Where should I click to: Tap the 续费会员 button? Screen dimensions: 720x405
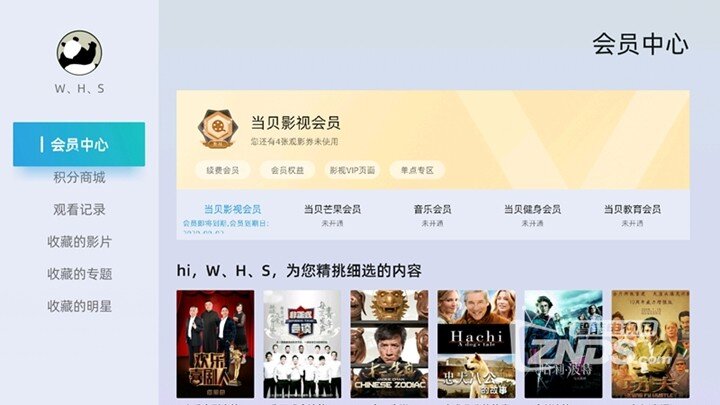coord(223,170)
